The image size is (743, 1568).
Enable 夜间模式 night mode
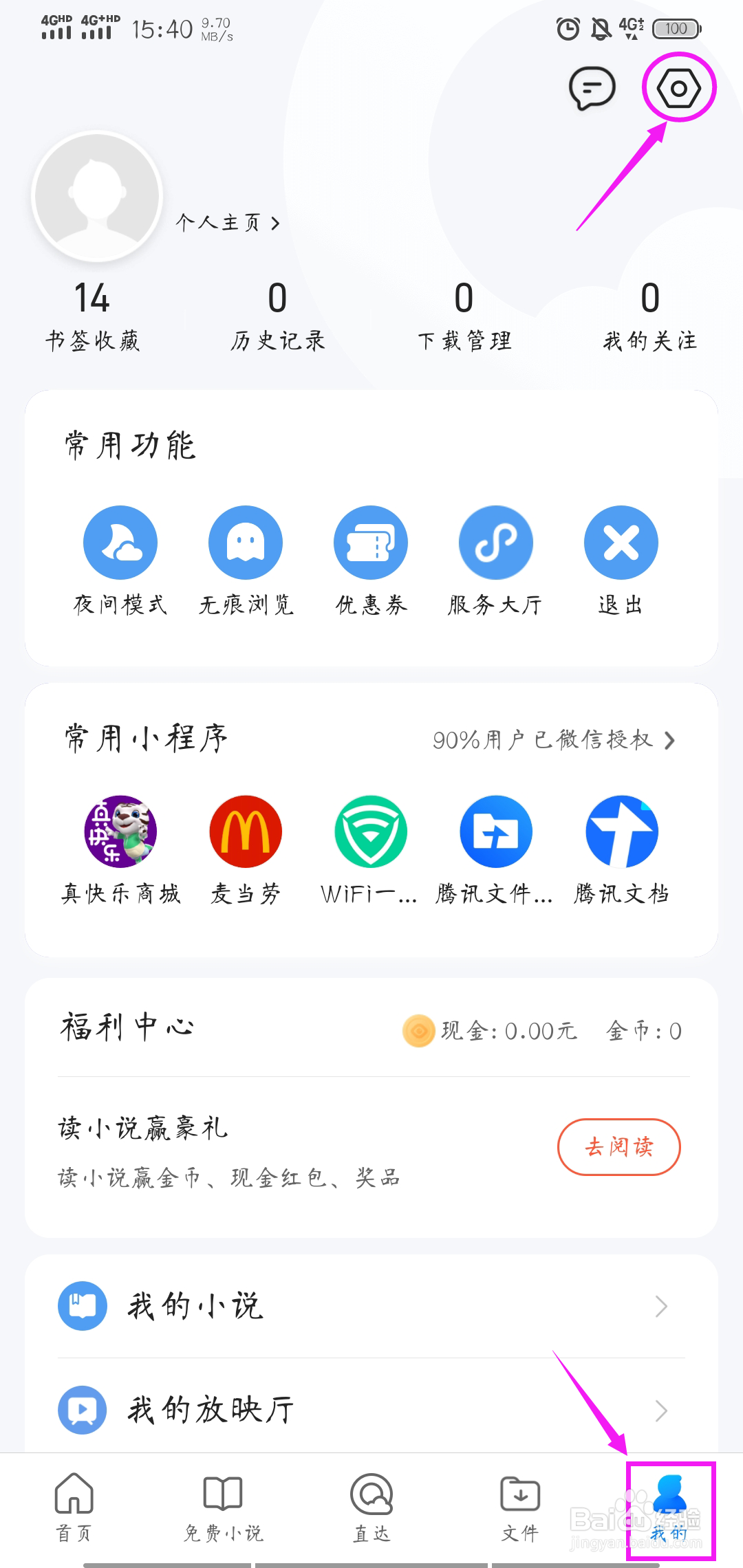120,543
